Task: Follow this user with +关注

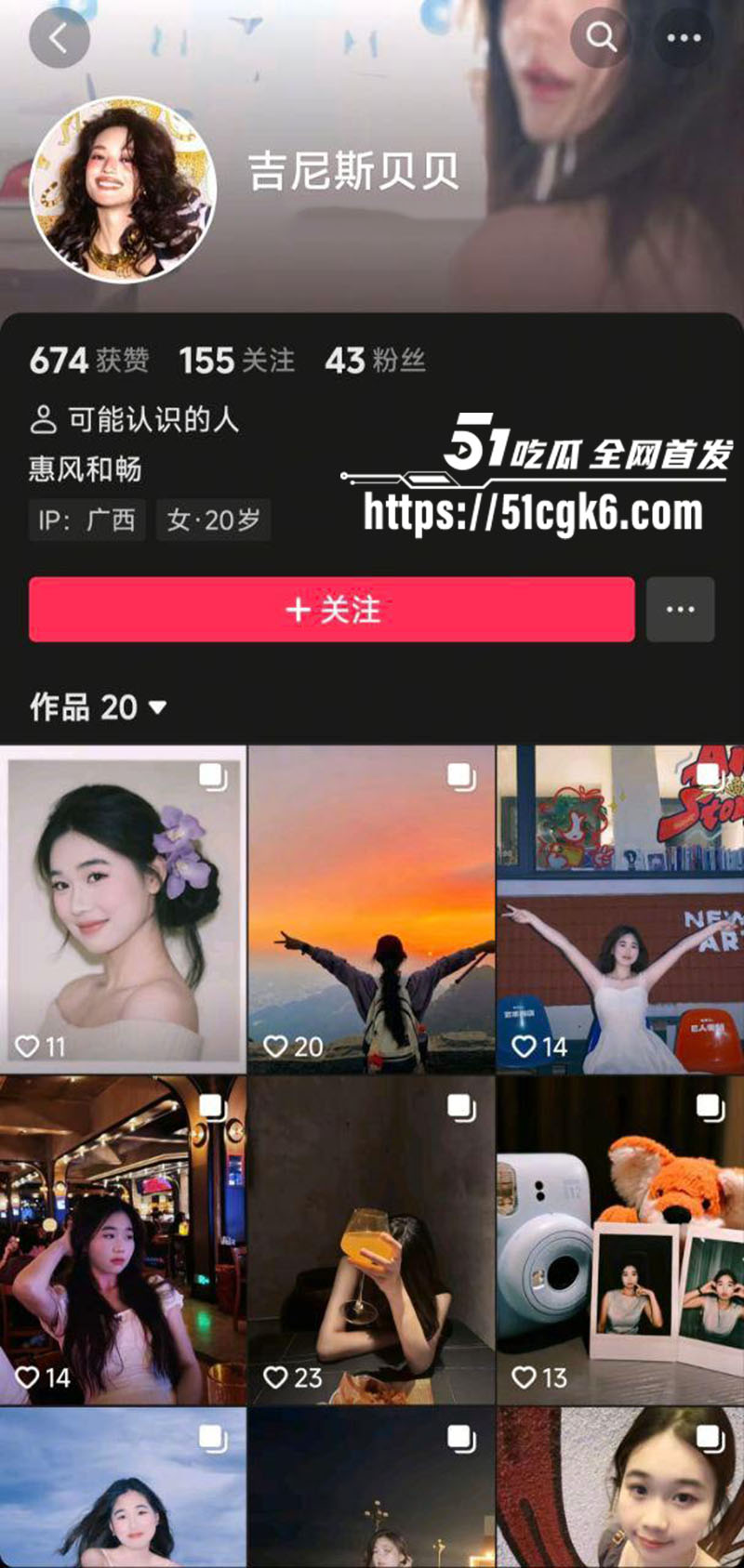Action: point(331,610)
